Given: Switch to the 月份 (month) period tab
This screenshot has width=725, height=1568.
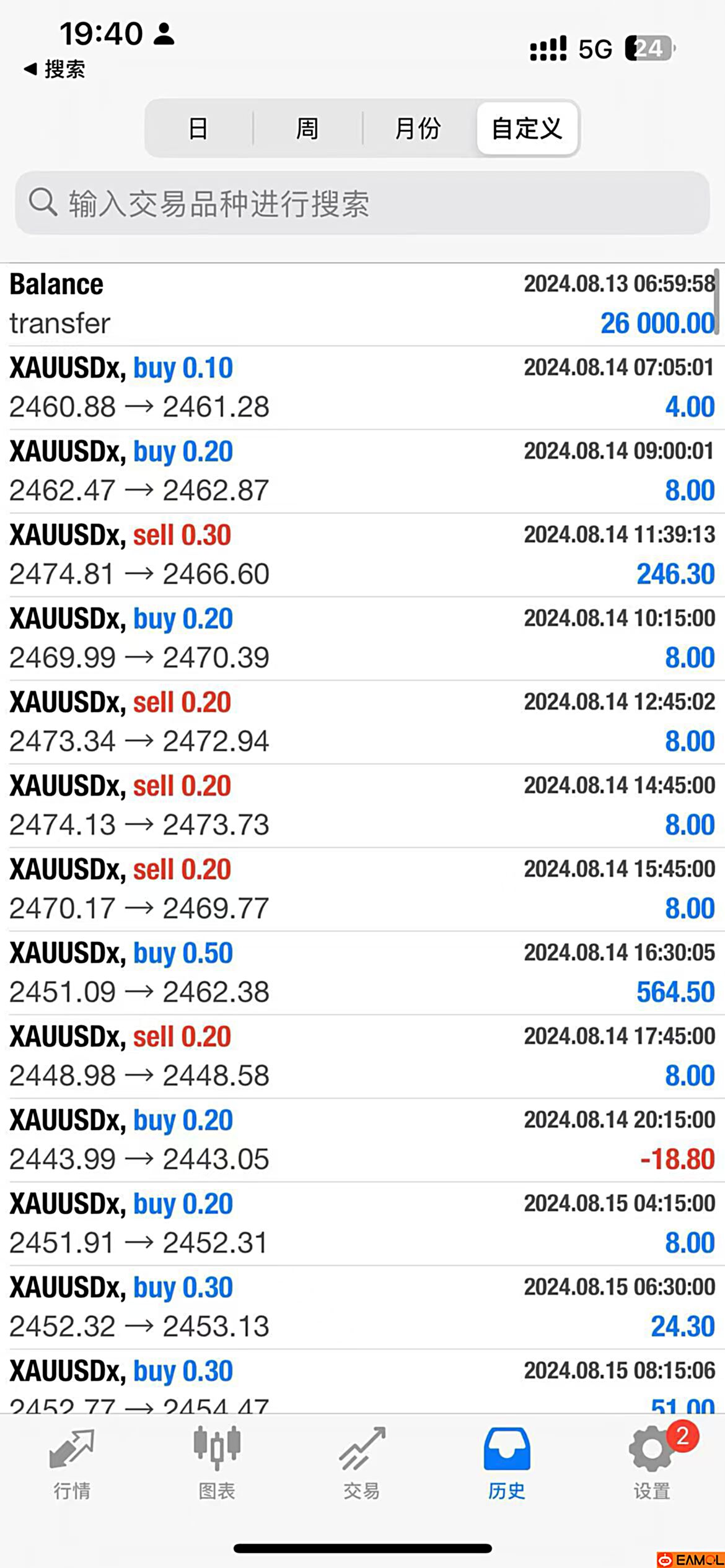Looking at the screenshot, I should pyautogui.click(x=418, y=129).
